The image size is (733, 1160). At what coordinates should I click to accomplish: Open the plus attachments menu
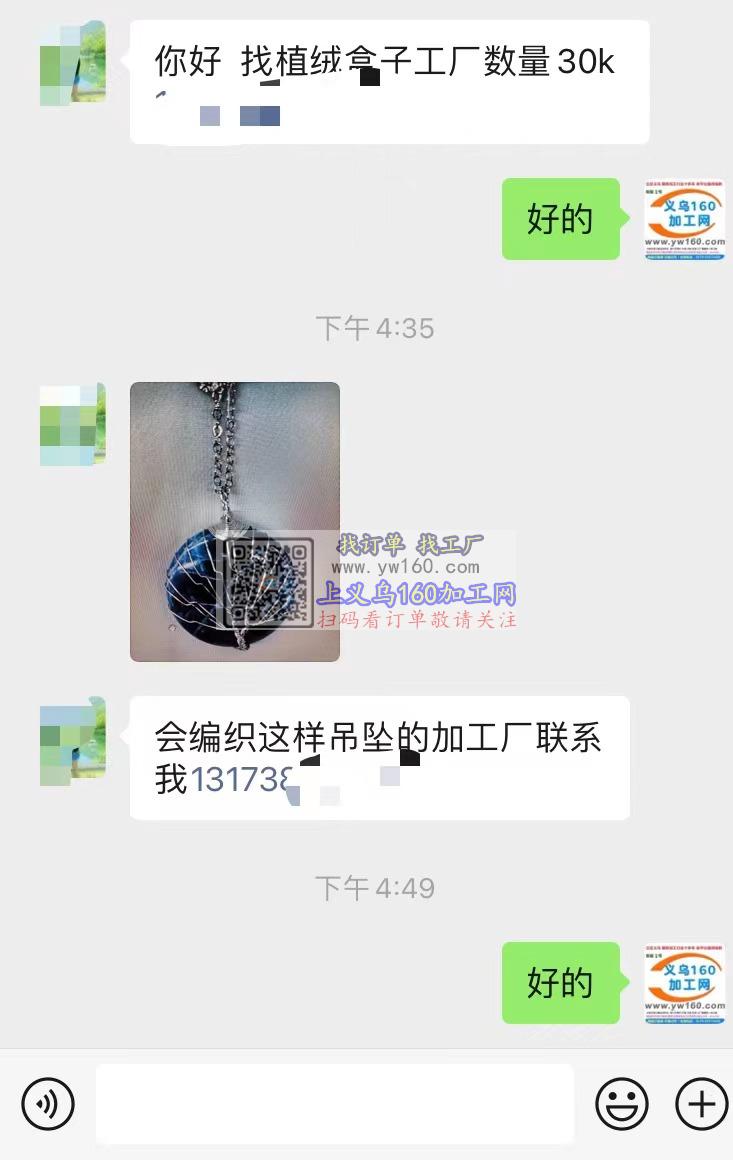[701, 1104]
